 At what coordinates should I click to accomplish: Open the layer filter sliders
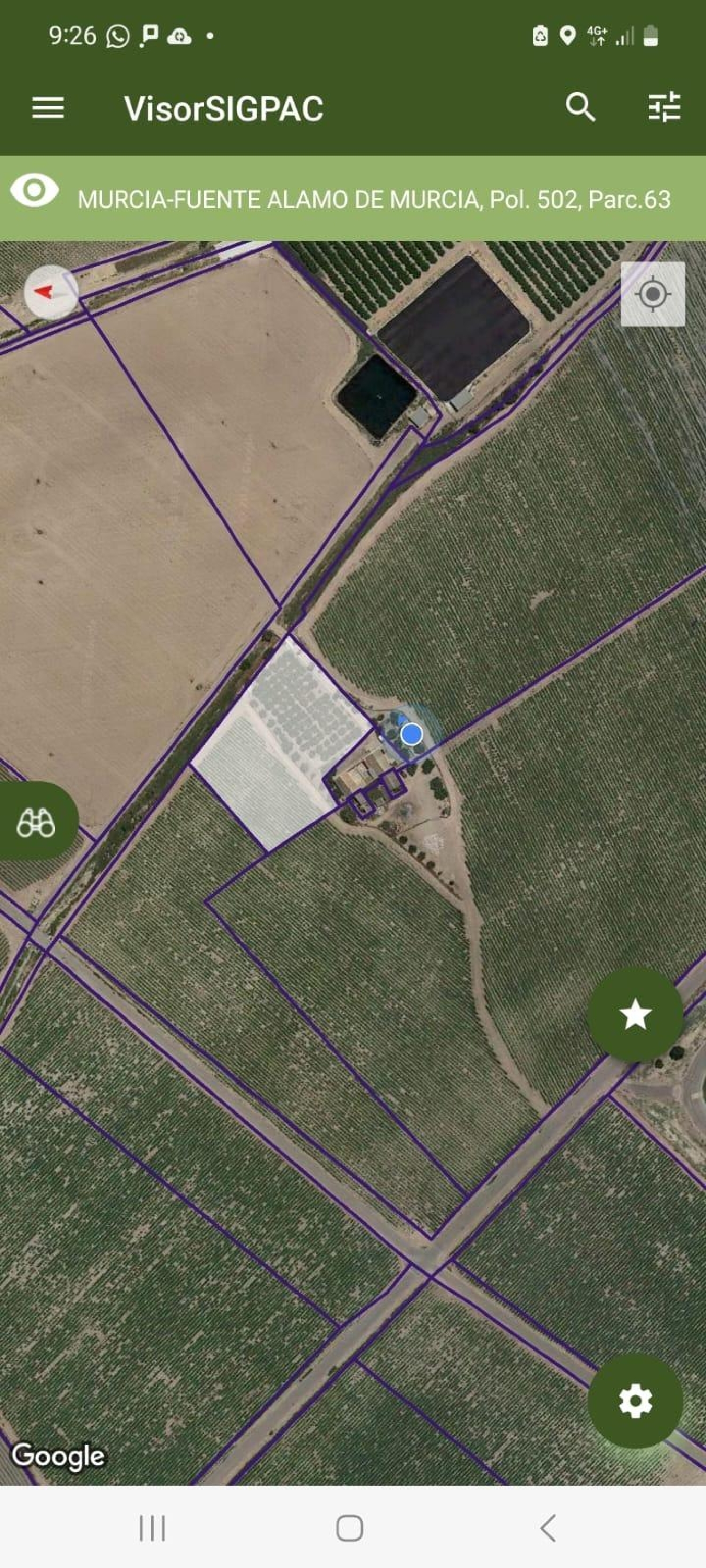coord(663,108)
